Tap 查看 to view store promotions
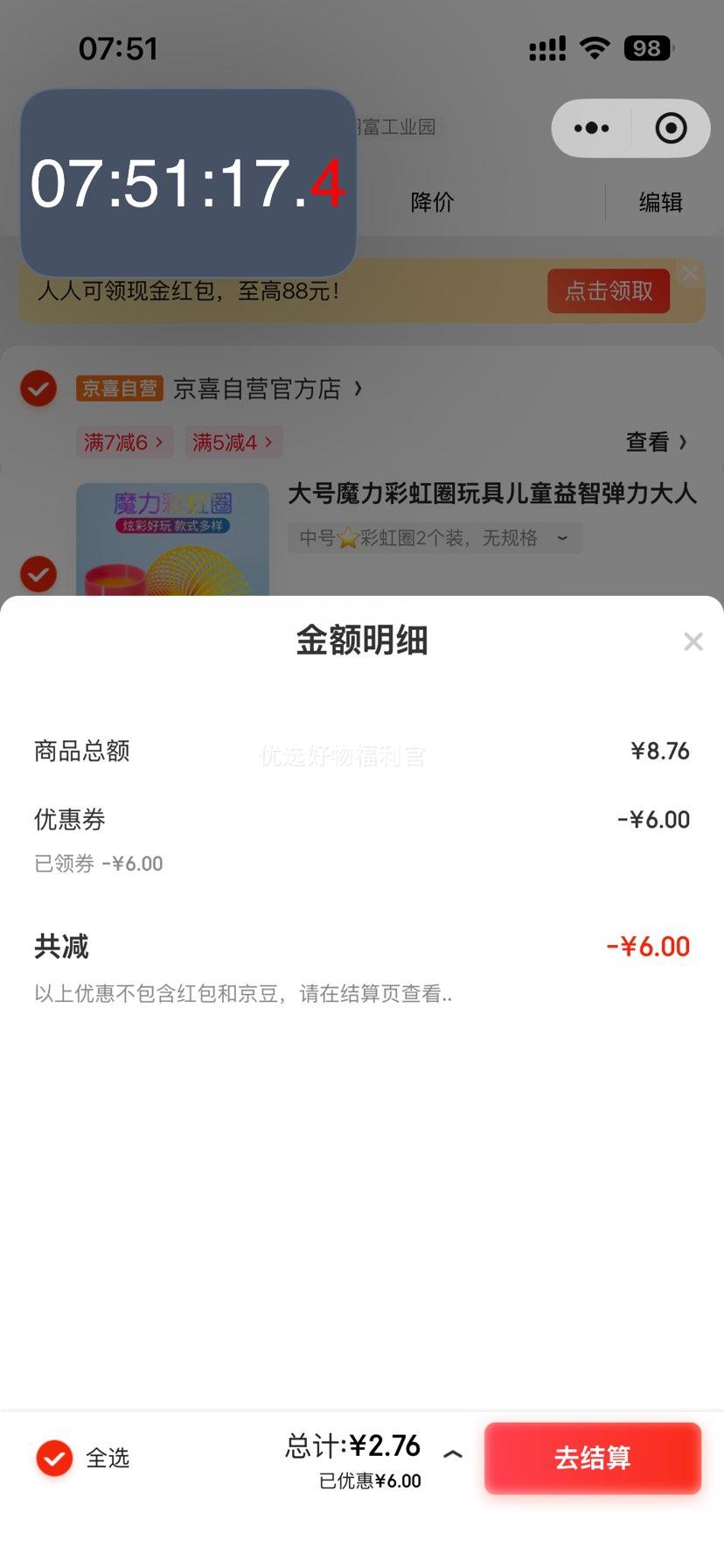 [x=656, y=443]
